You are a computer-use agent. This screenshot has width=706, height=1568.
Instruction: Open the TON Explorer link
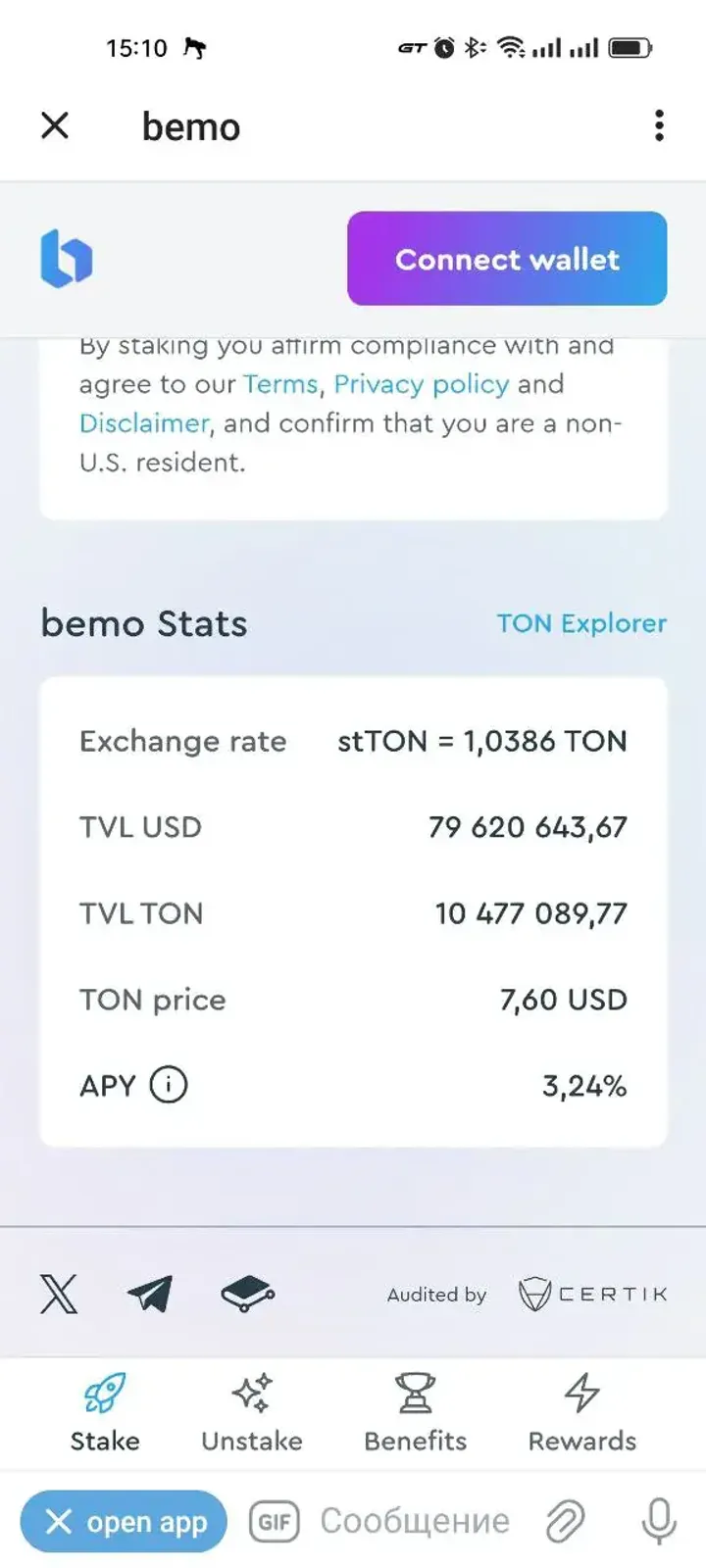(581, 623)
